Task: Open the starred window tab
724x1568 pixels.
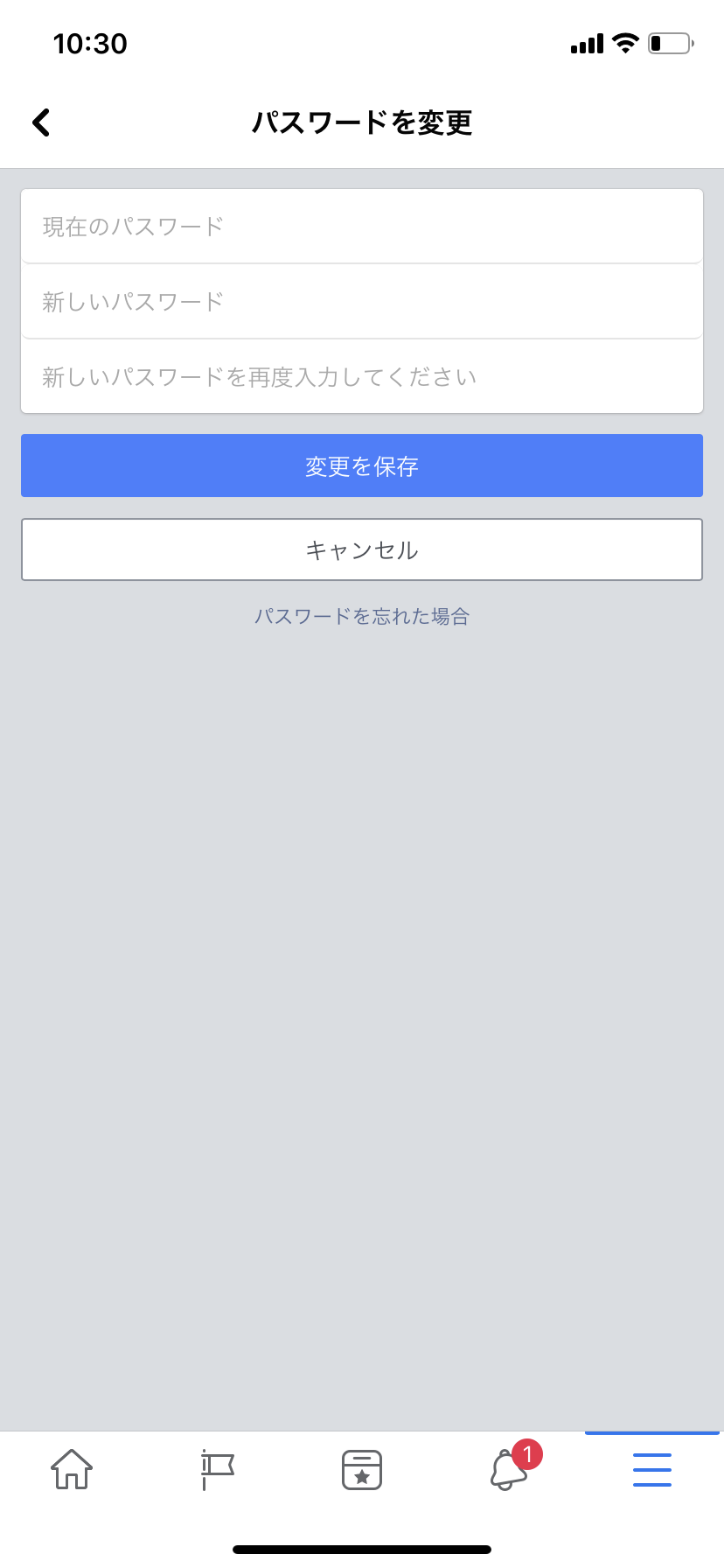Action: coord(362,1469)
